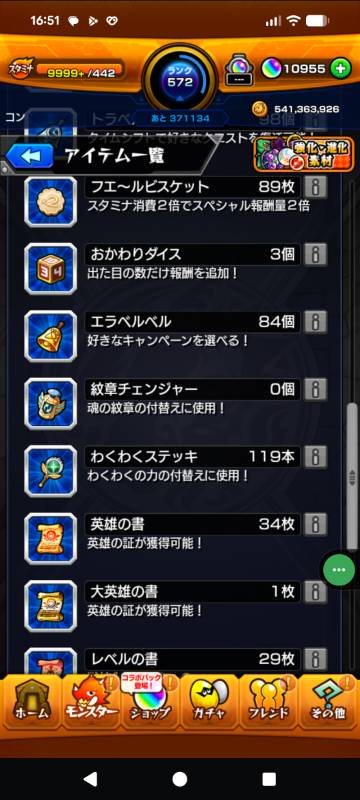Switch to the ガチャ tab

point(209,701)
